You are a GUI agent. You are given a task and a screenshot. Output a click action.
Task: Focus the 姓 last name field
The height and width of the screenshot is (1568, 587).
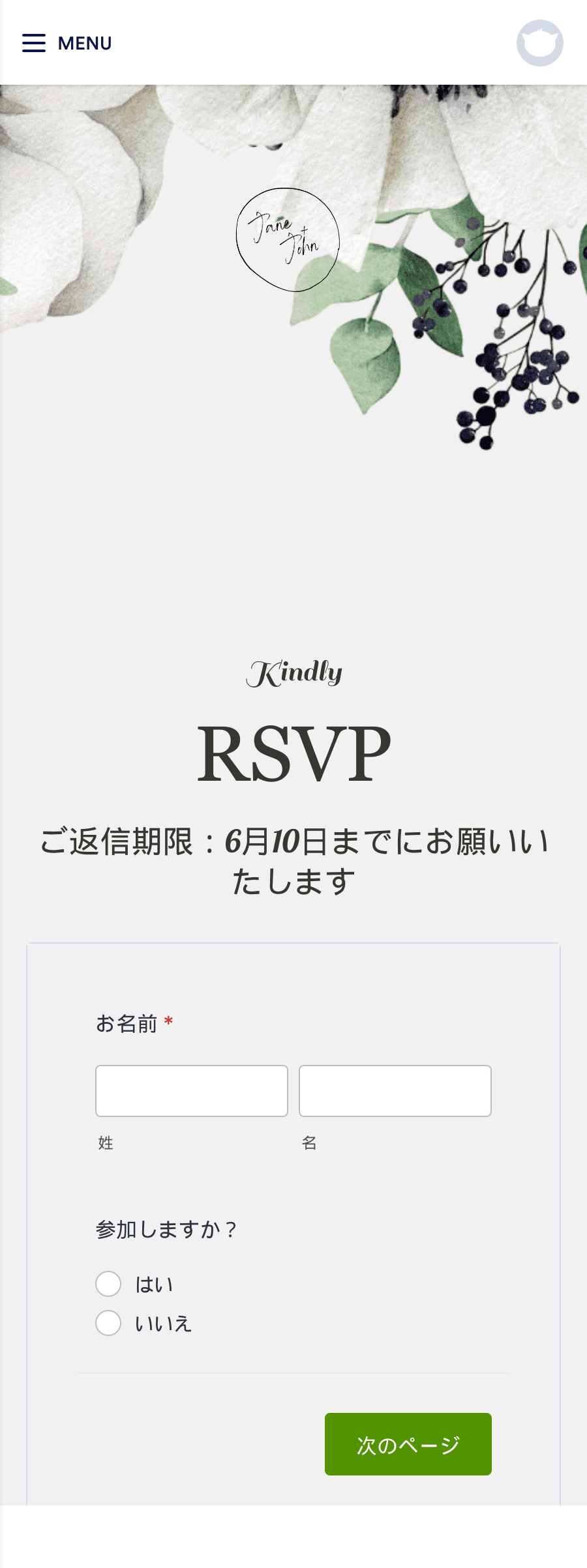point(192,1090)
